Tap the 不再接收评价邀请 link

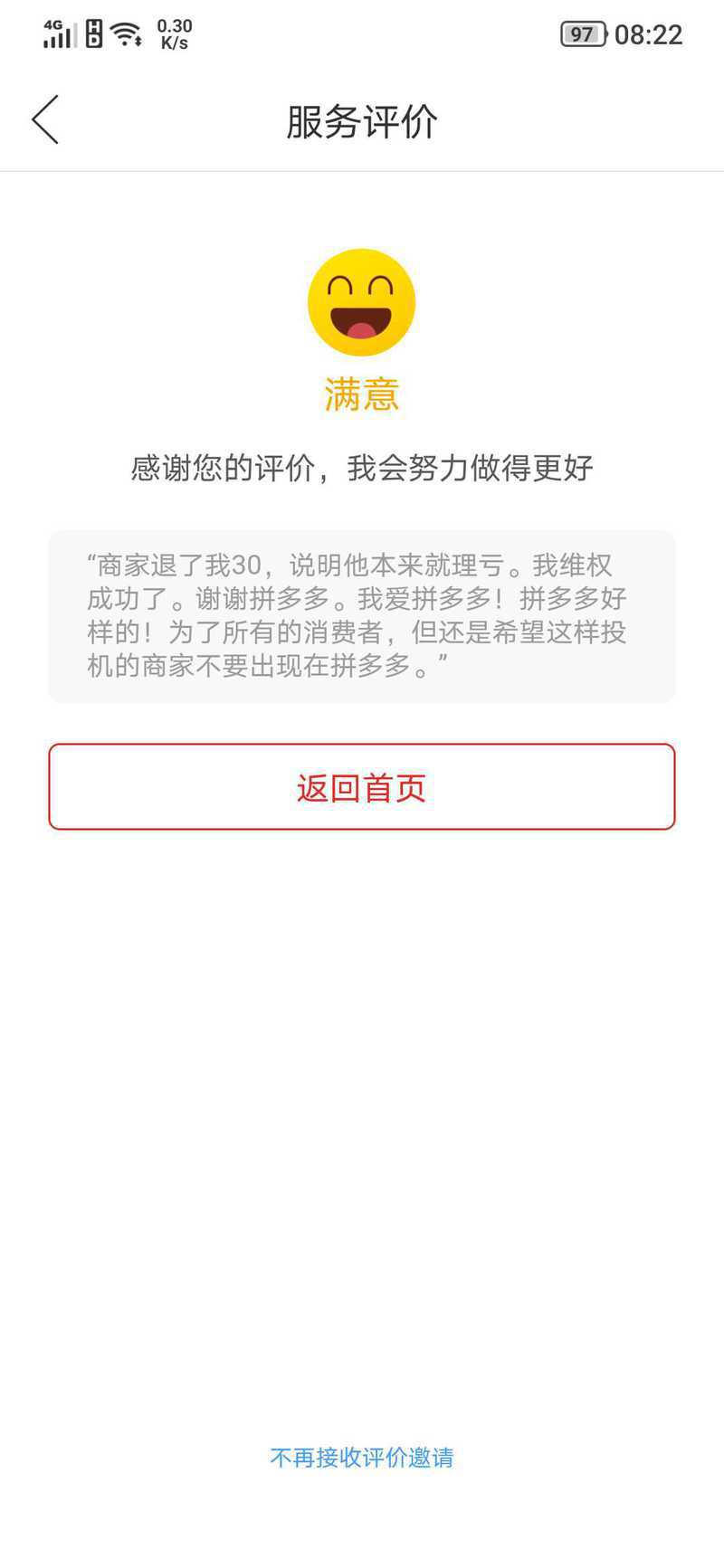coord(362,1457)
